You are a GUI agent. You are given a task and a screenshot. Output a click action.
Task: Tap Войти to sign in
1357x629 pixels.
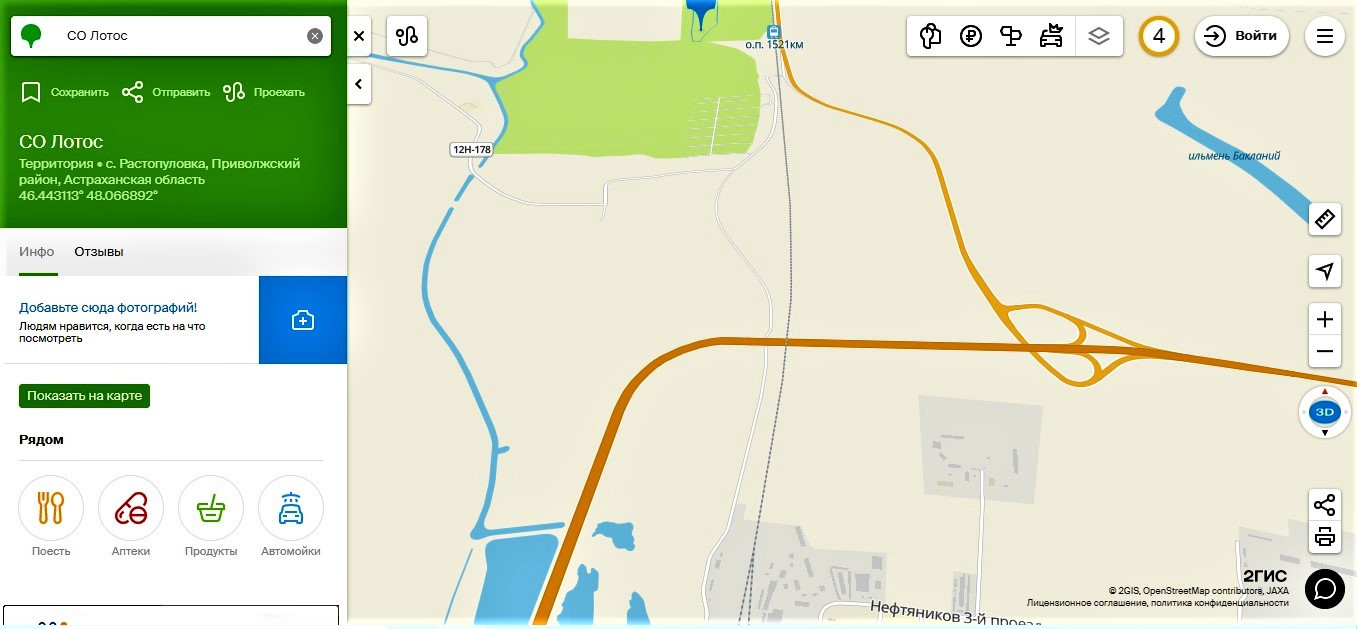pos(1242,36)
